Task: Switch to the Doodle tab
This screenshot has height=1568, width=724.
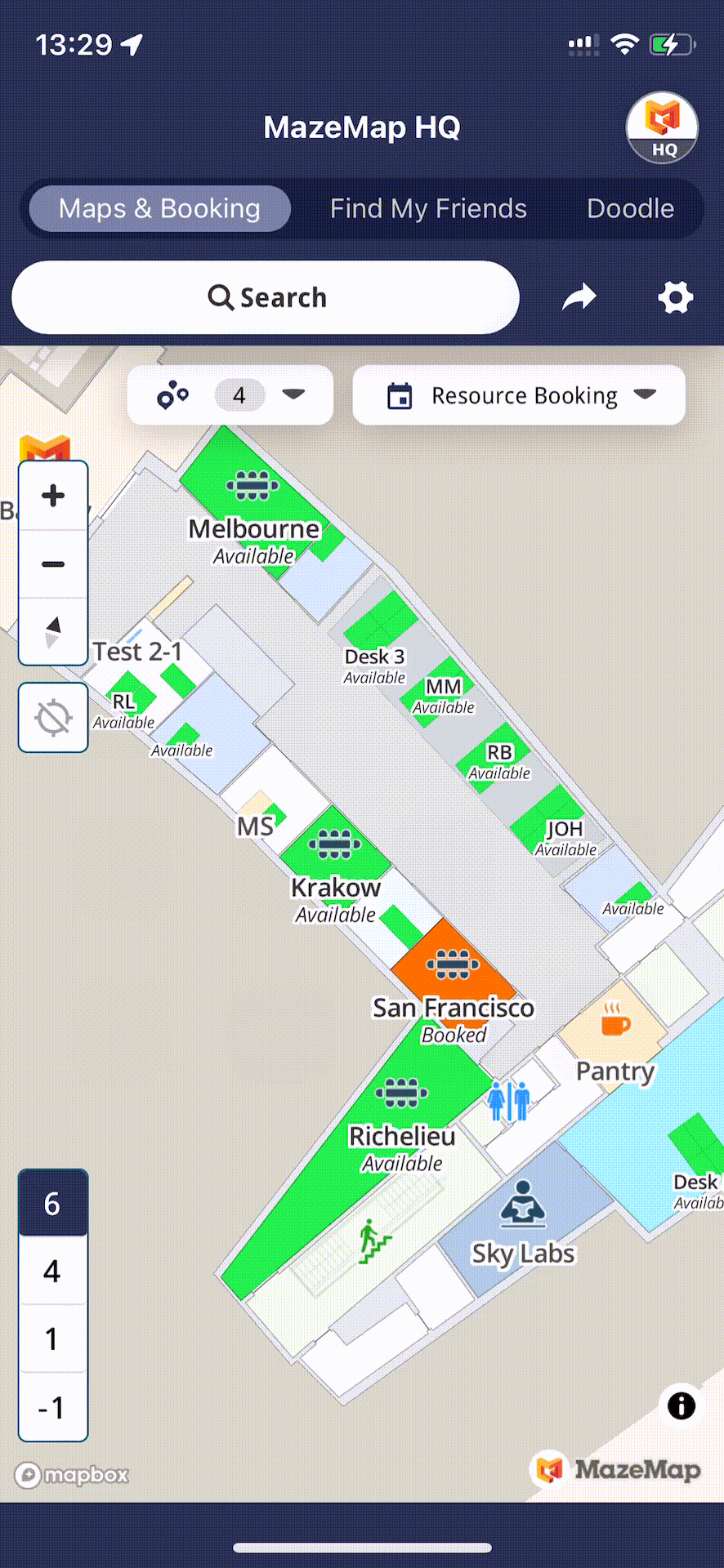Action: pos(630,209)
